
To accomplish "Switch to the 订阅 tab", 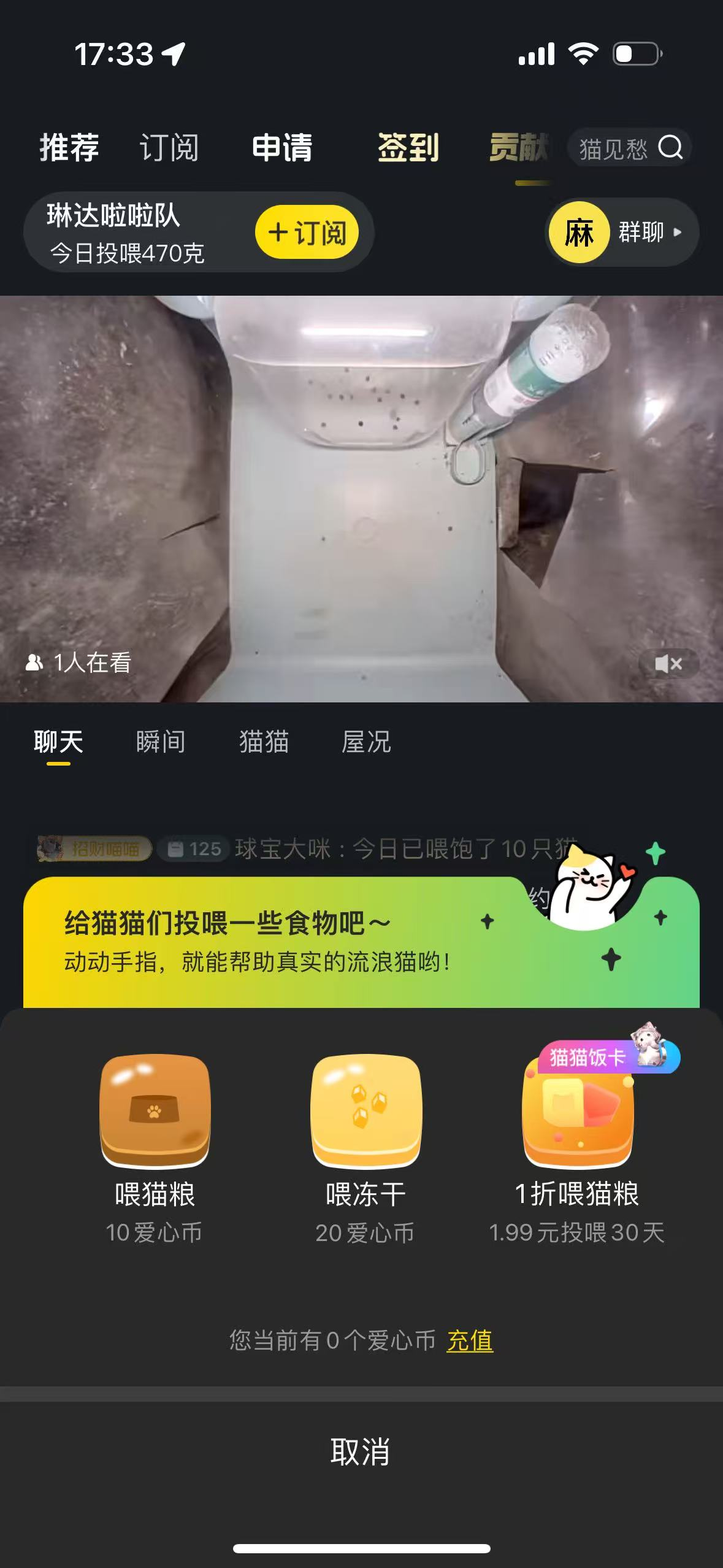I will [x=169, y=148].
